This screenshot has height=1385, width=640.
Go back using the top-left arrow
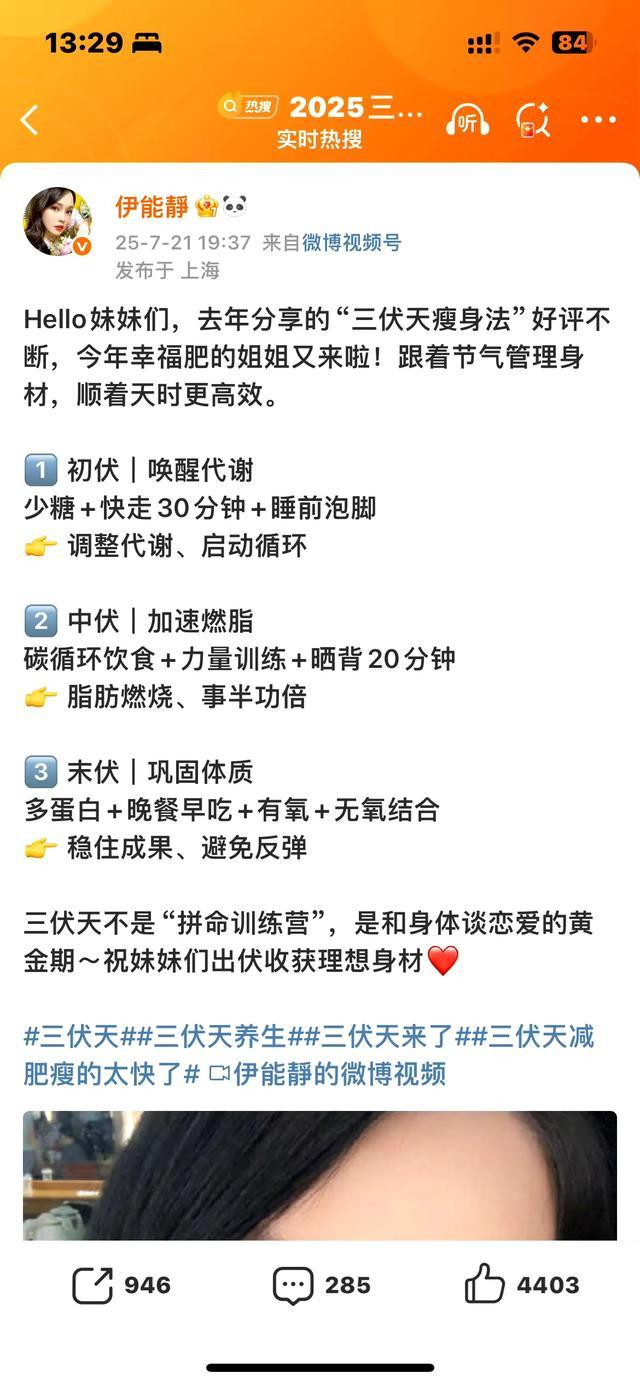coord(30,121)
